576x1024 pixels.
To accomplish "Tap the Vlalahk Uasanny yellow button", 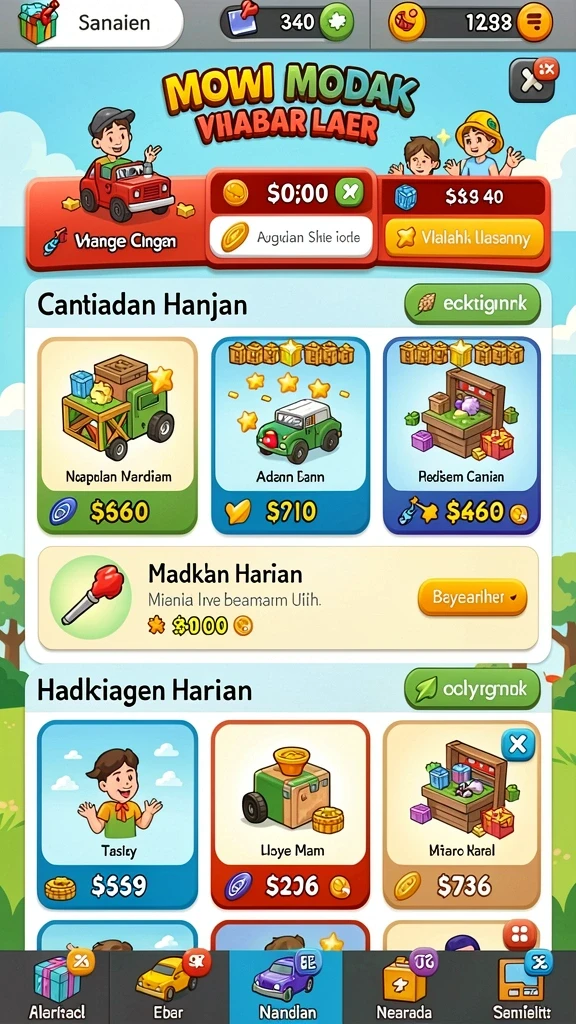I will (464, 238).
